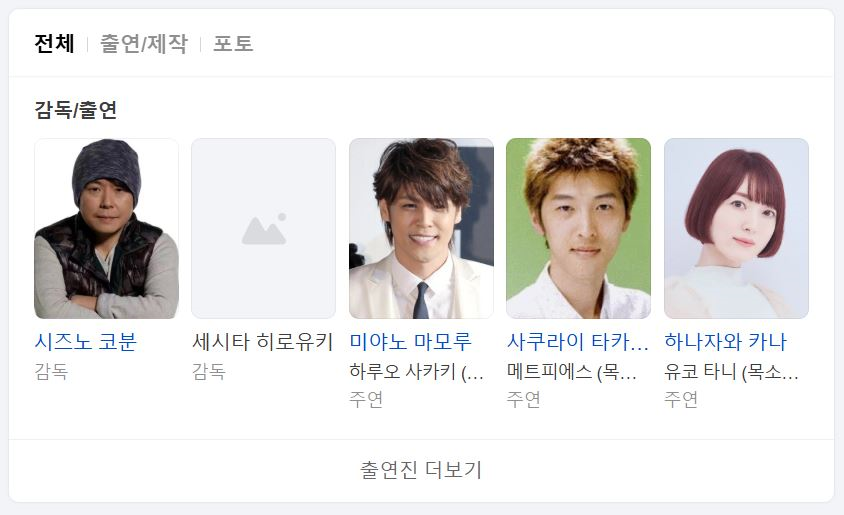Image resolution: width=844 pixels, height=515 pixels.
Task: Open director 시즈노 코분's photo card
Action: [107, 229]
